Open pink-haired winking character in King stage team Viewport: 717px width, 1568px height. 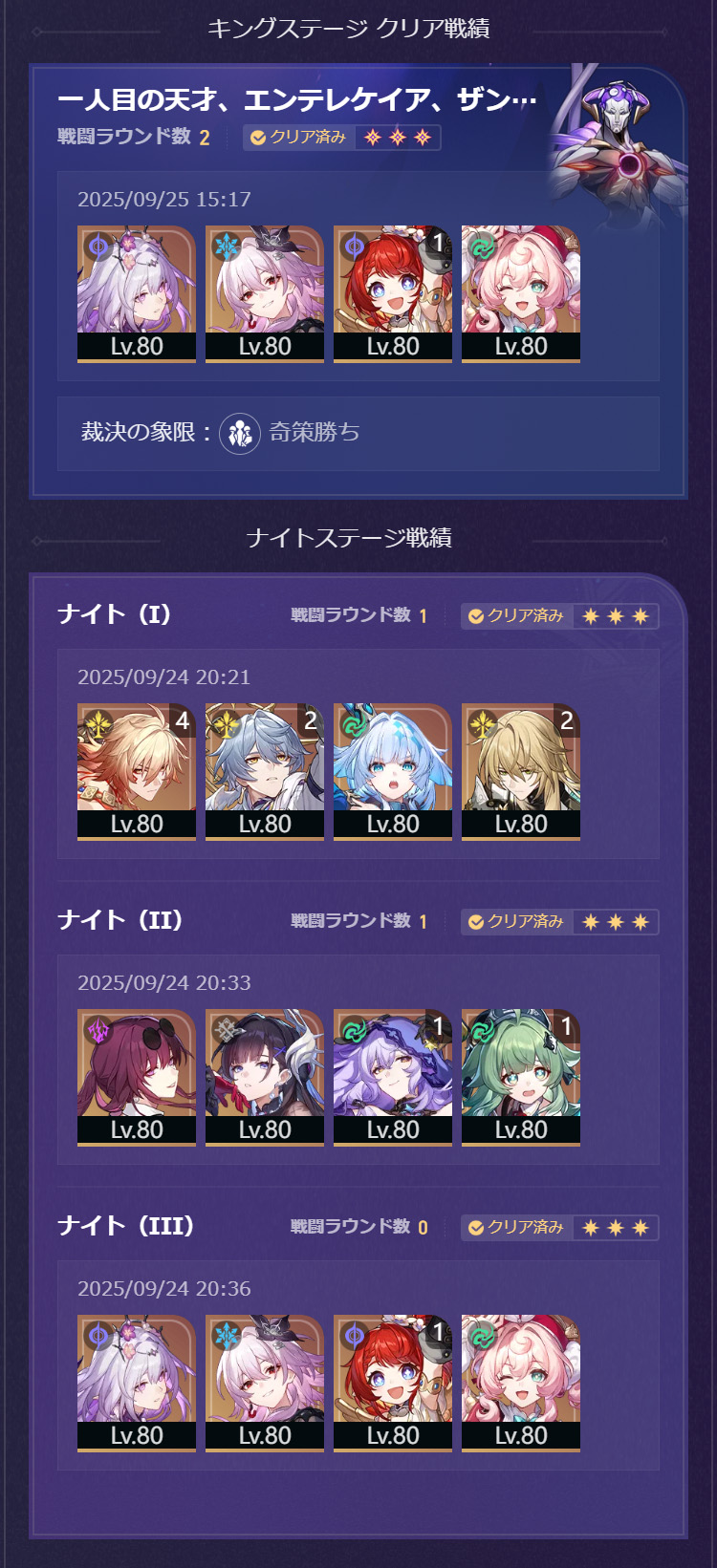pos(521,293)
